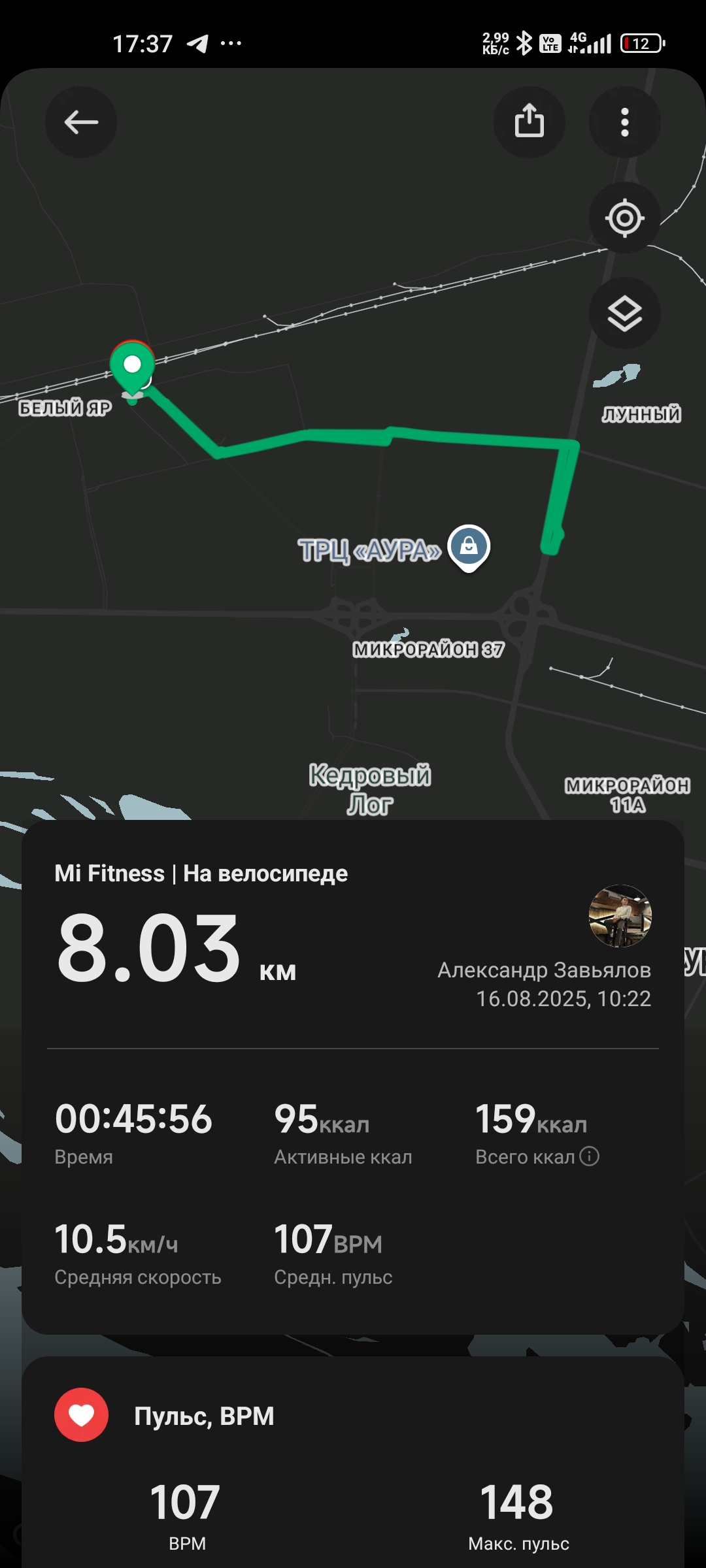
Task: Tap the ТРЦ «Аура» map marker
Action: pos(469,547)
